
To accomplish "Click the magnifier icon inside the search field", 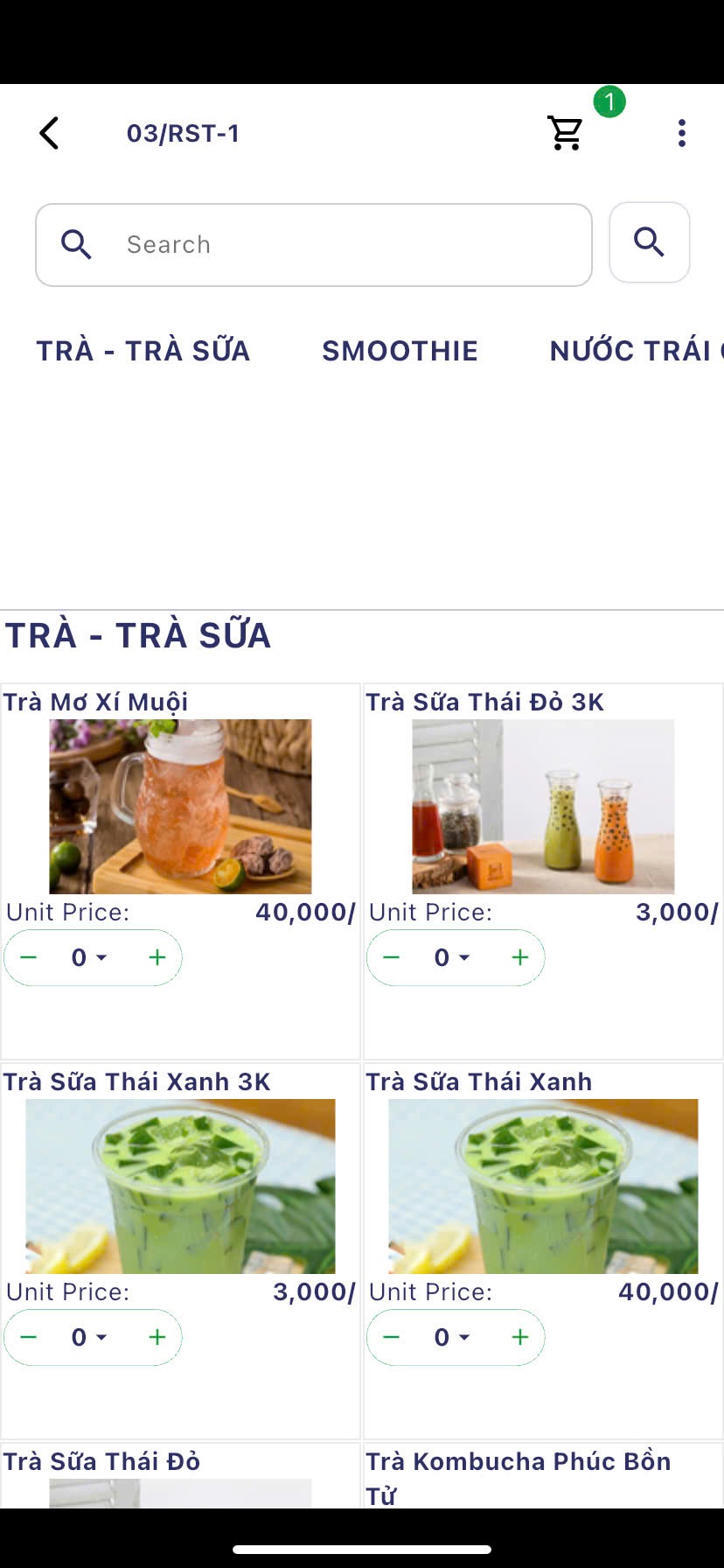I will tap(77, 245).
